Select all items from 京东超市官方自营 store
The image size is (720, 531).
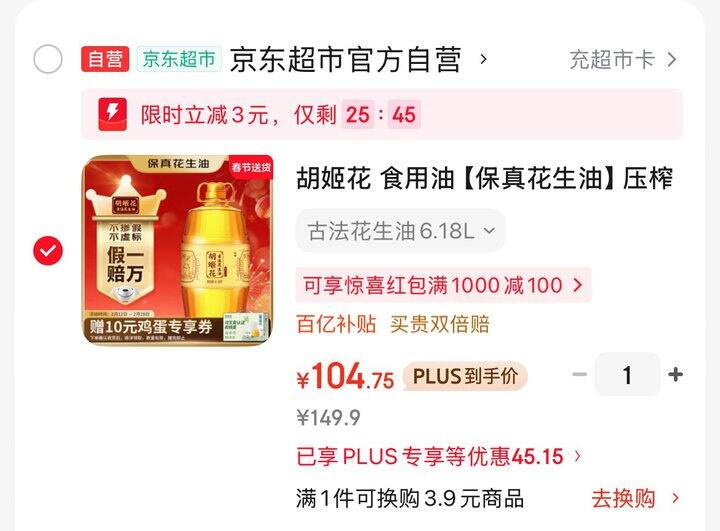[48, 59]
